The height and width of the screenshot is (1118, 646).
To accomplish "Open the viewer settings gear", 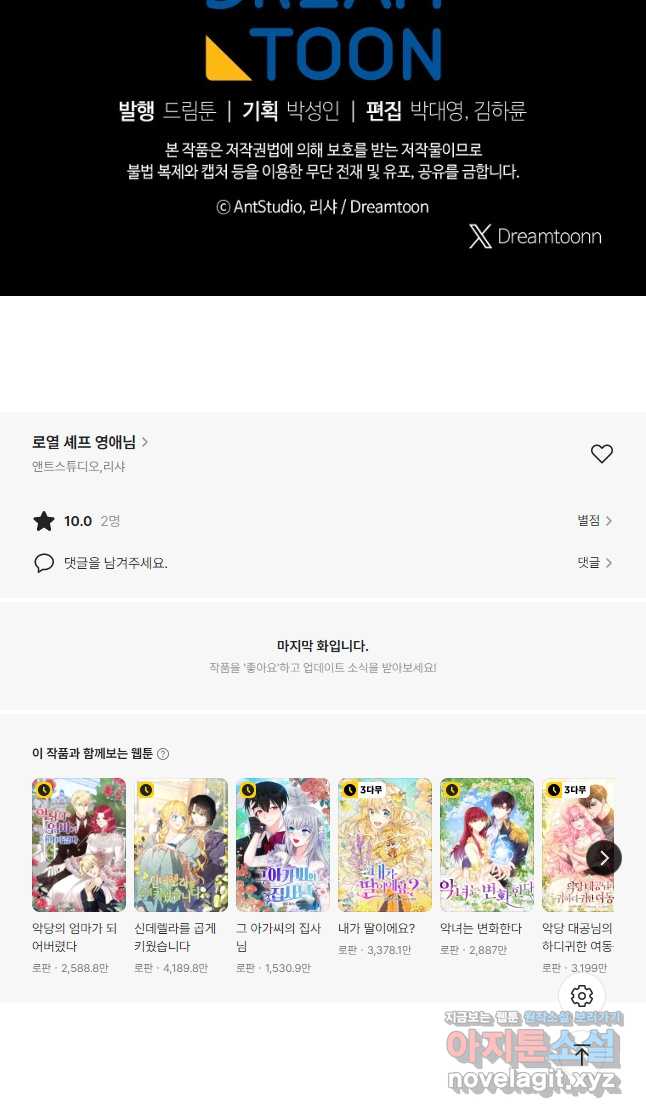I will click(582, 996).
